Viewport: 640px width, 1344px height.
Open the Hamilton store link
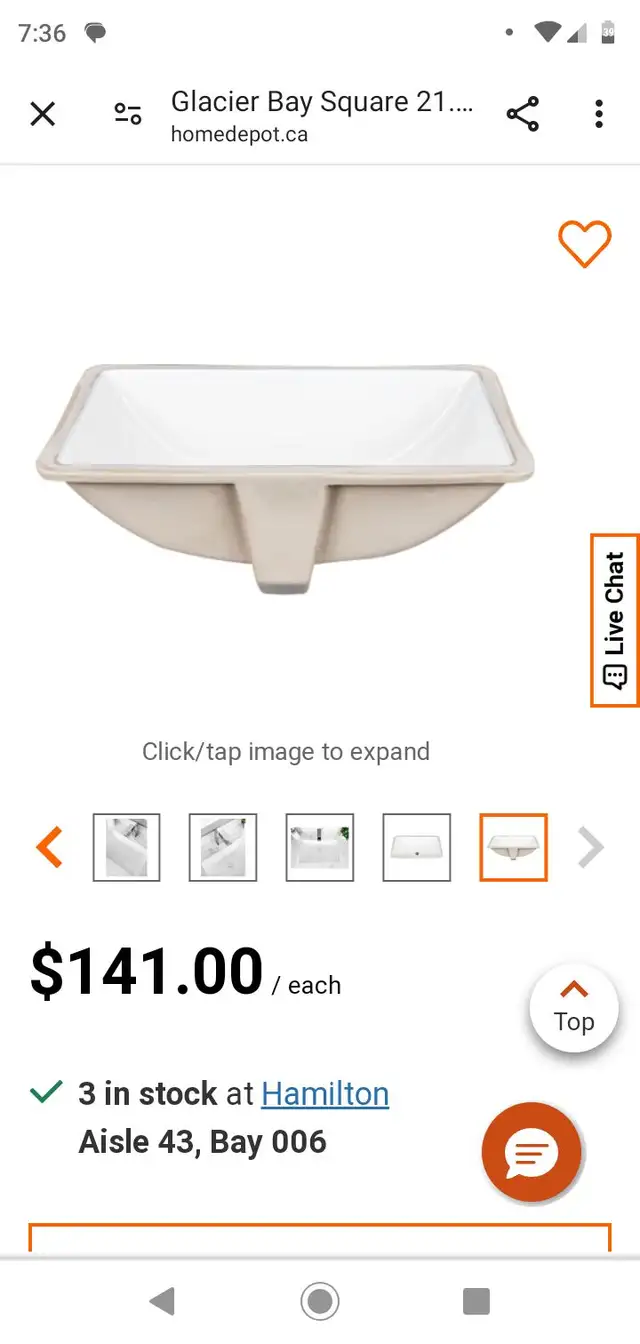[325, 1094]
